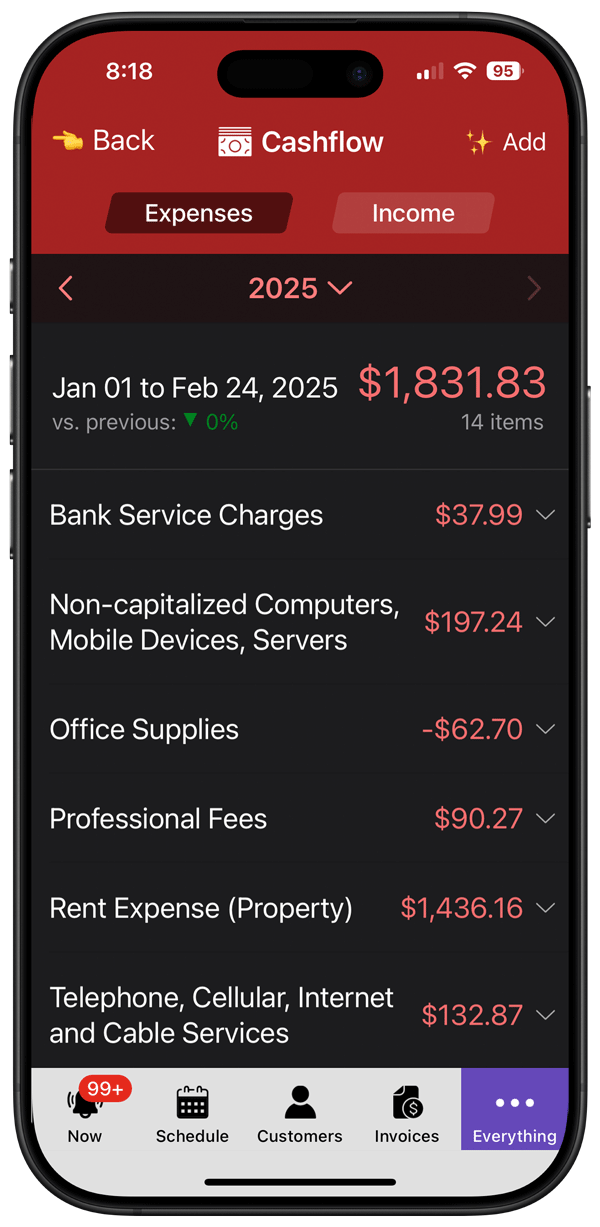Switch to the Income segment
The image size is (600, 1227).
pyautogui.click(x=413, y=213)
